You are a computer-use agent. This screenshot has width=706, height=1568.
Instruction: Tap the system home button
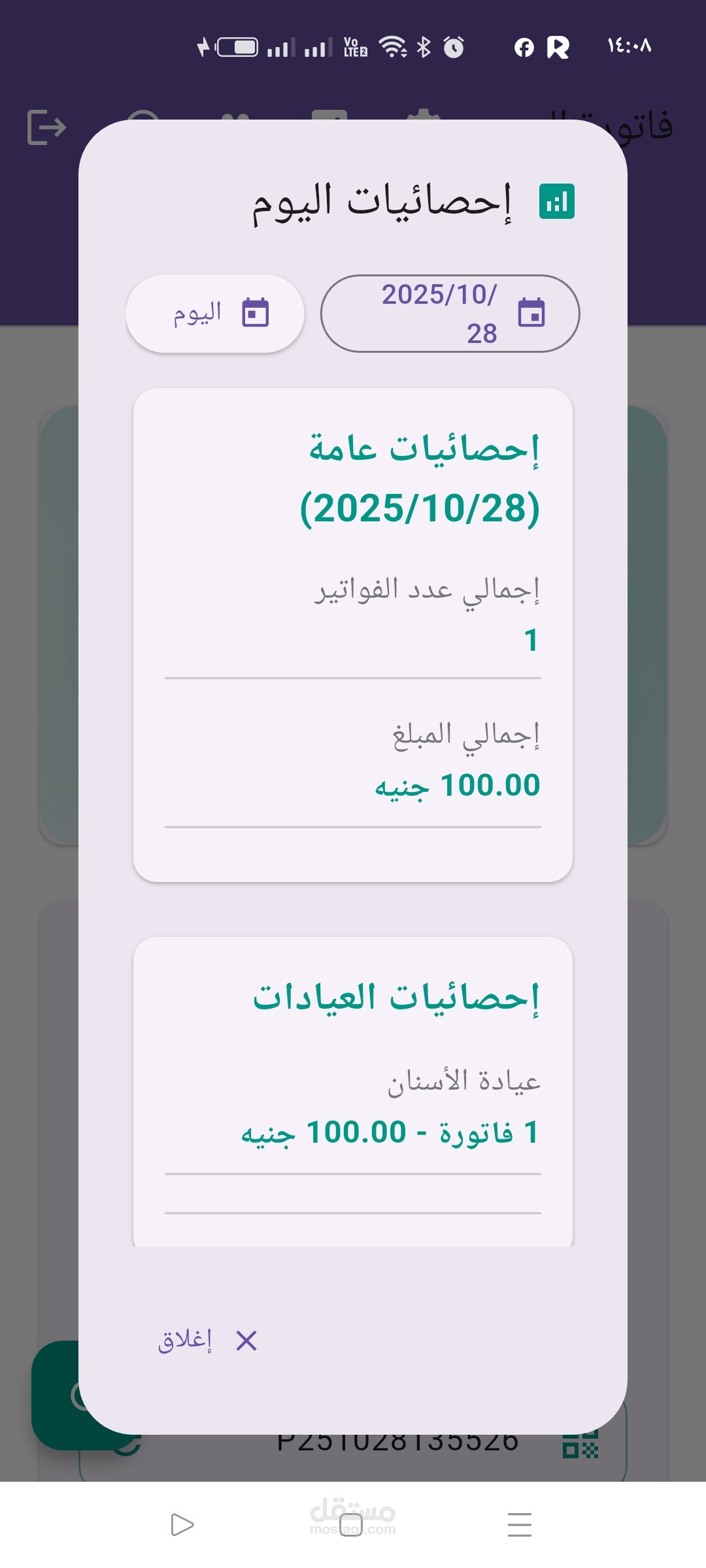coord(351,1525)
